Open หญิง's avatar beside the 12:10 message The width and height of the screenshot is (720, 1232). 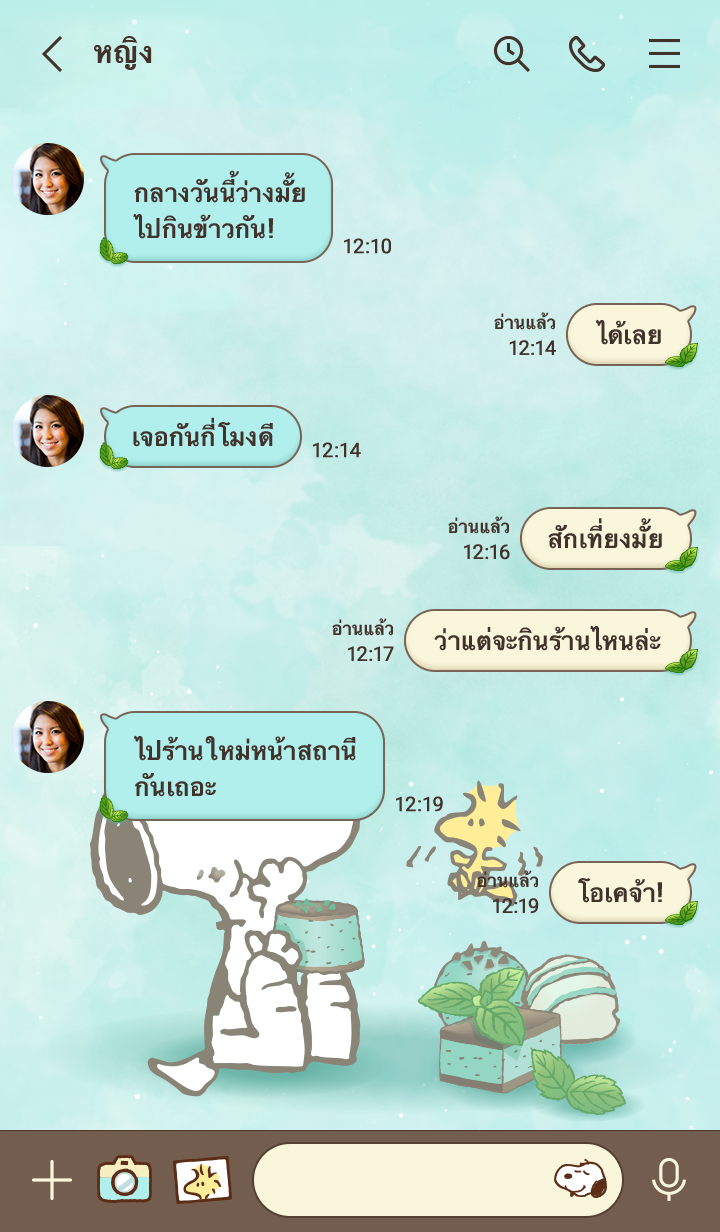pyautogui.click(x=48, y=179)
